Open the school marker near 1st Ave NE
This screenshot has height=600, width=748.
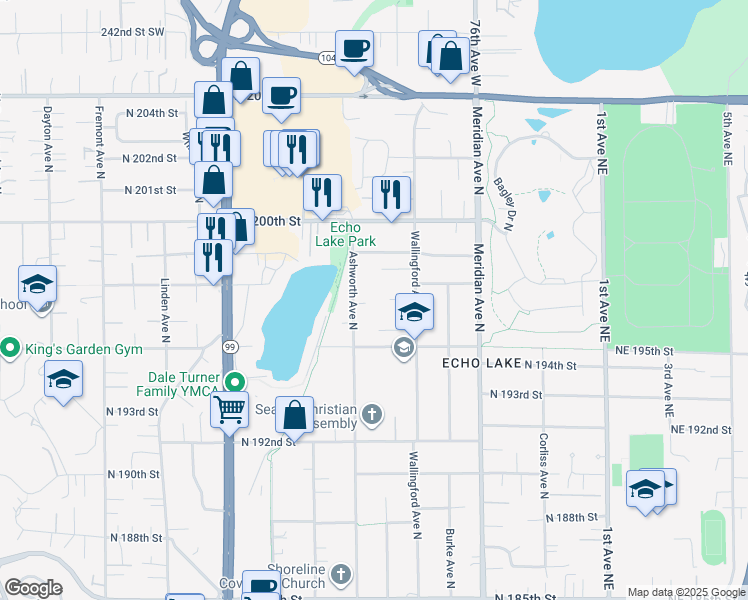pyautogui.click(x=645, y=489)
